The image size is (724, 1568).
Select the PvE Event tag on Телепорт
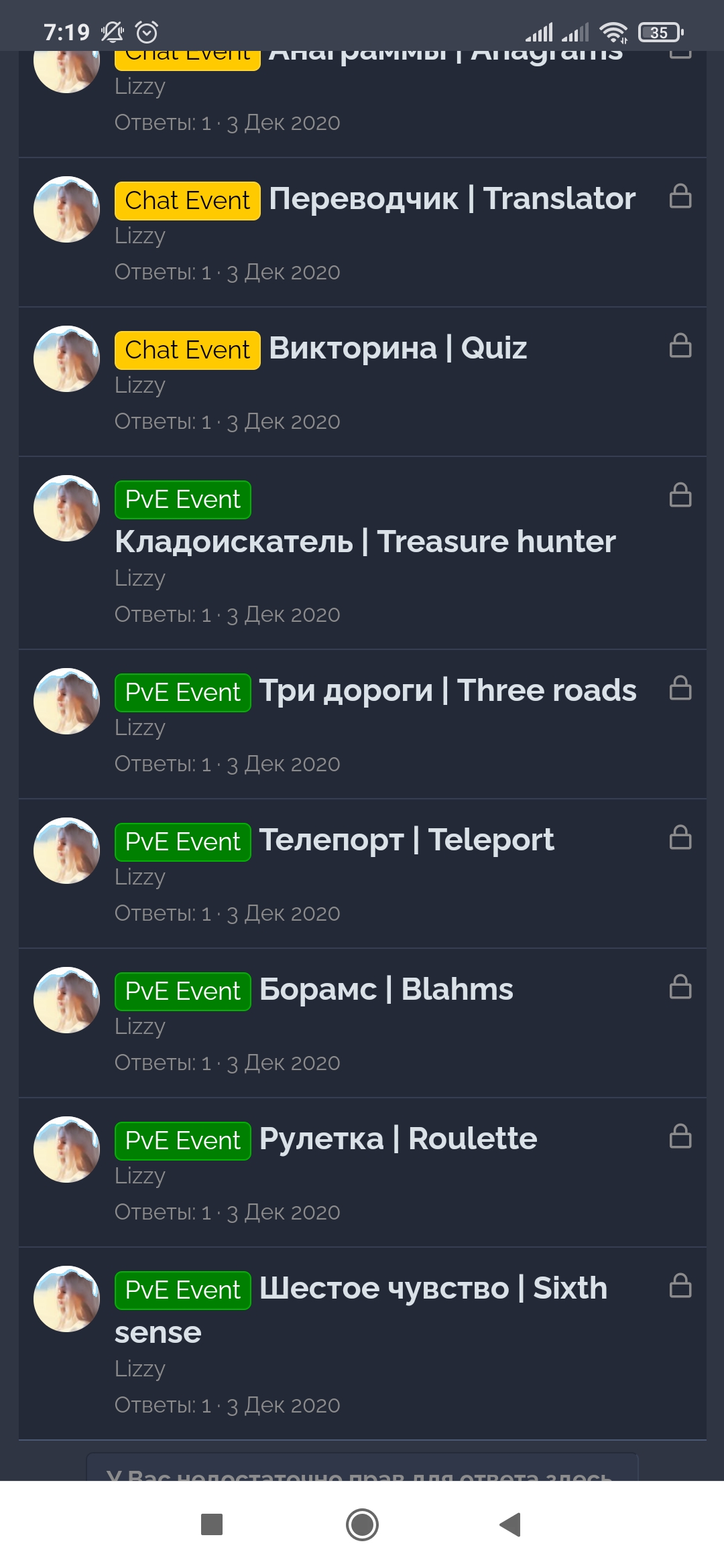point(182,842)
